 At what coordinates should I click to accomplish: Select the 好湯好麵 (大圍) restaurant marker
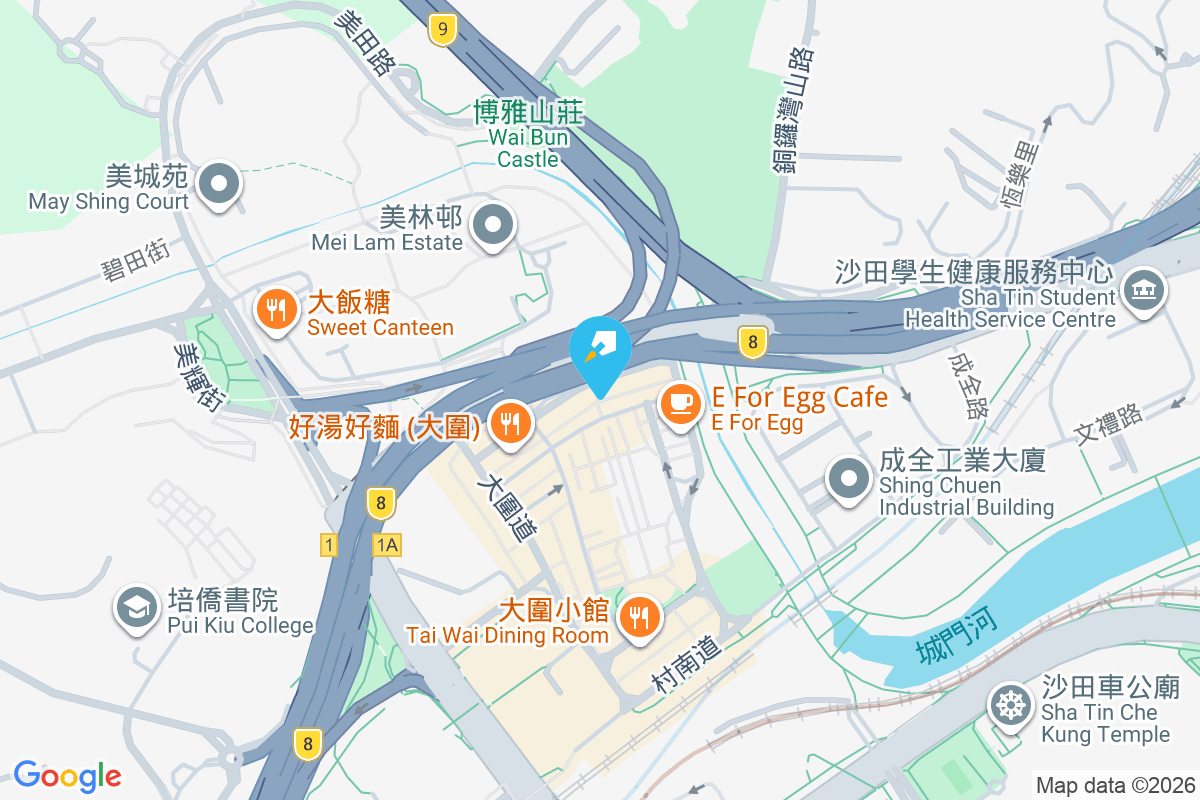tap(511, 423)
